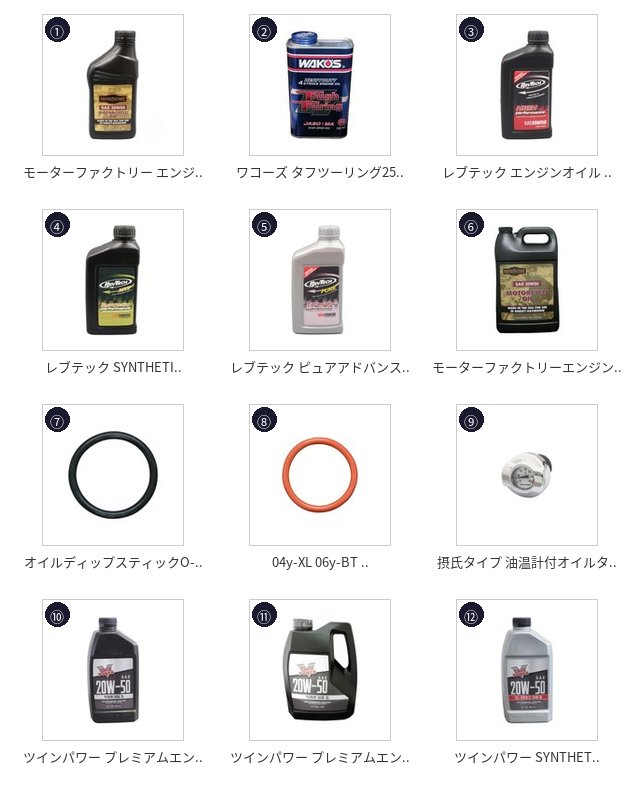View product 6, Motor Factory gallon engine oil
Viewport: 641px width, 800px height.
[x=527, y=280]
